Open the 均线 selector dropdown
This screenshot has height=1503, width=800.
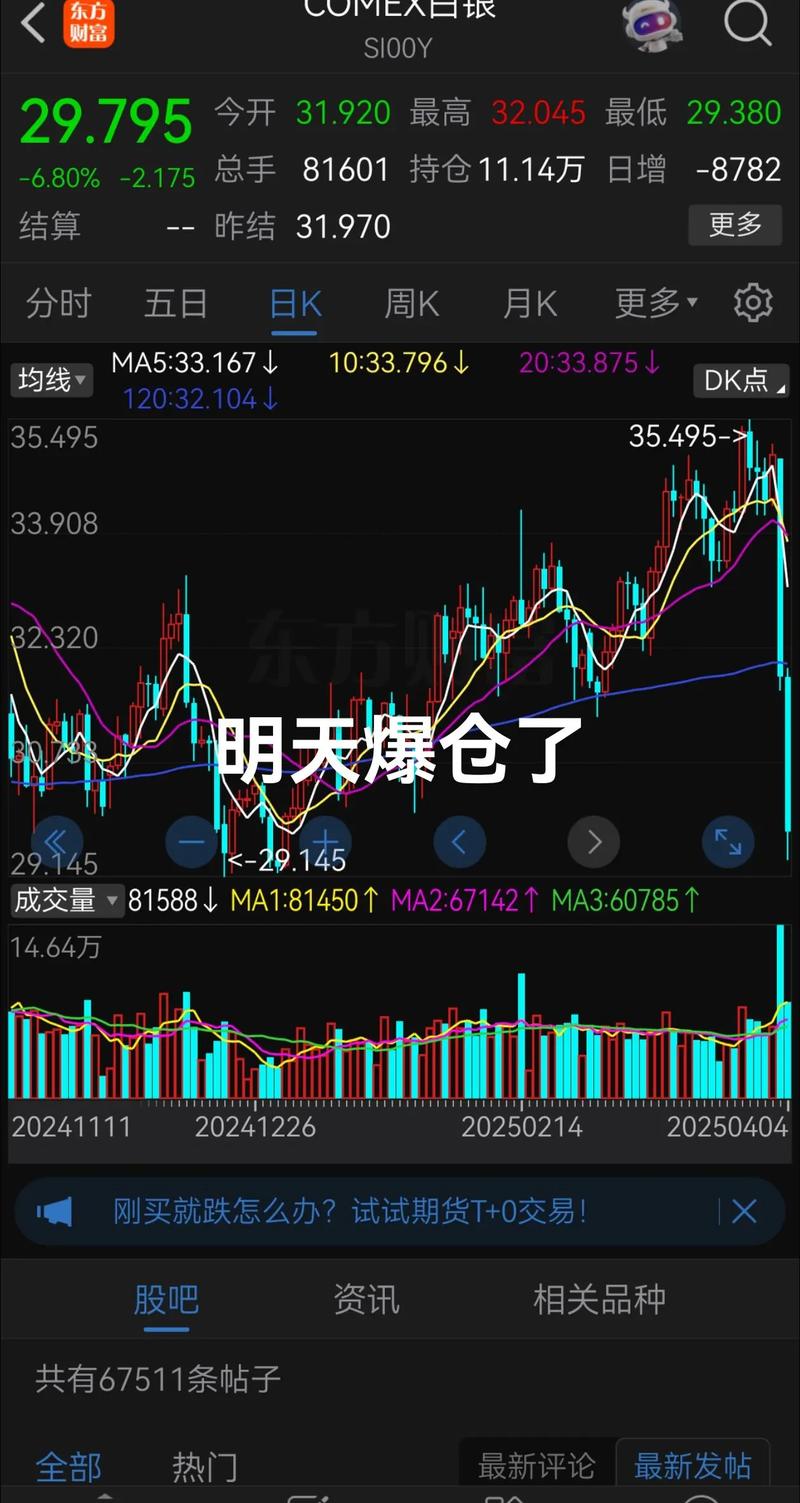pos(51,380)
